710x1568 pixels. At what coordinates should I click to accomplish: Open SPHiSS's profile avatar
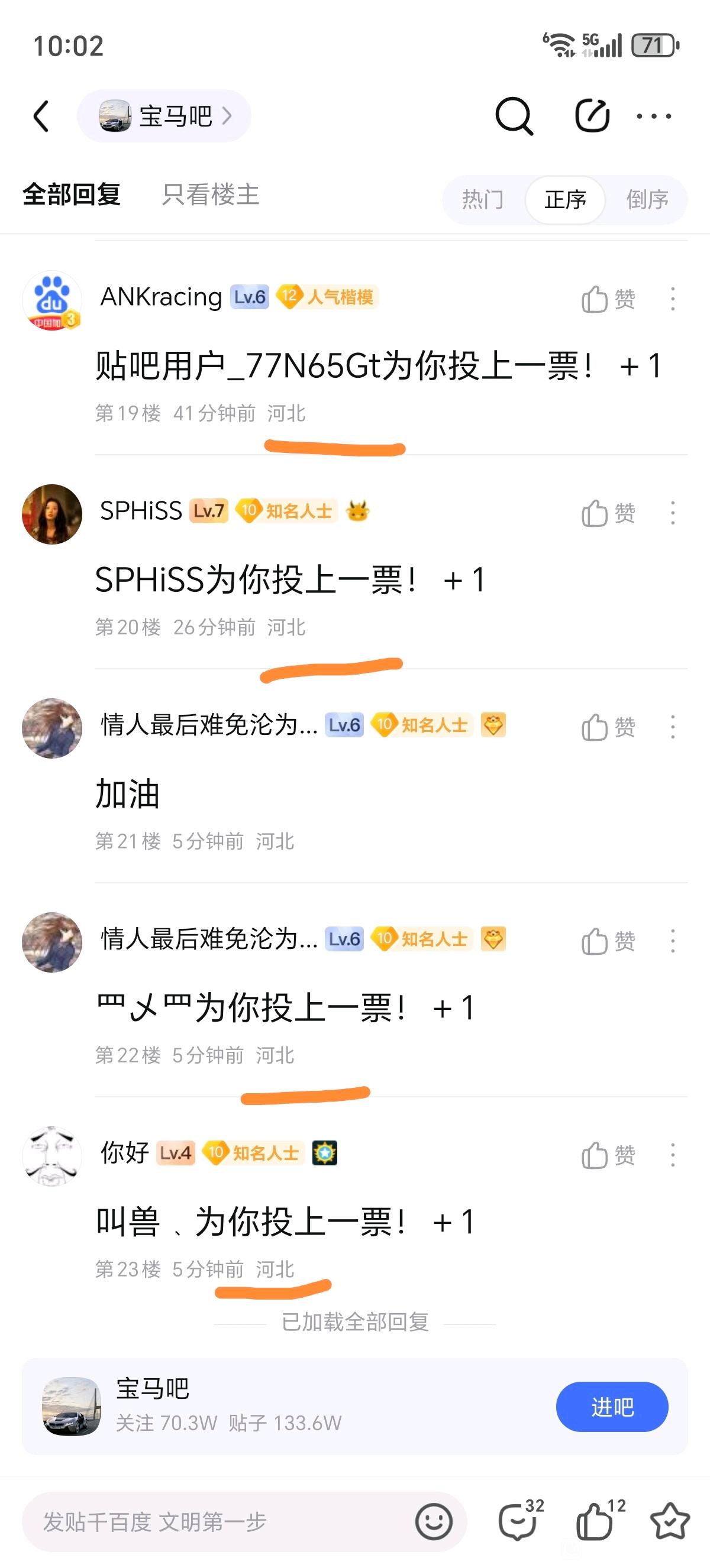[x=53, y=514]
